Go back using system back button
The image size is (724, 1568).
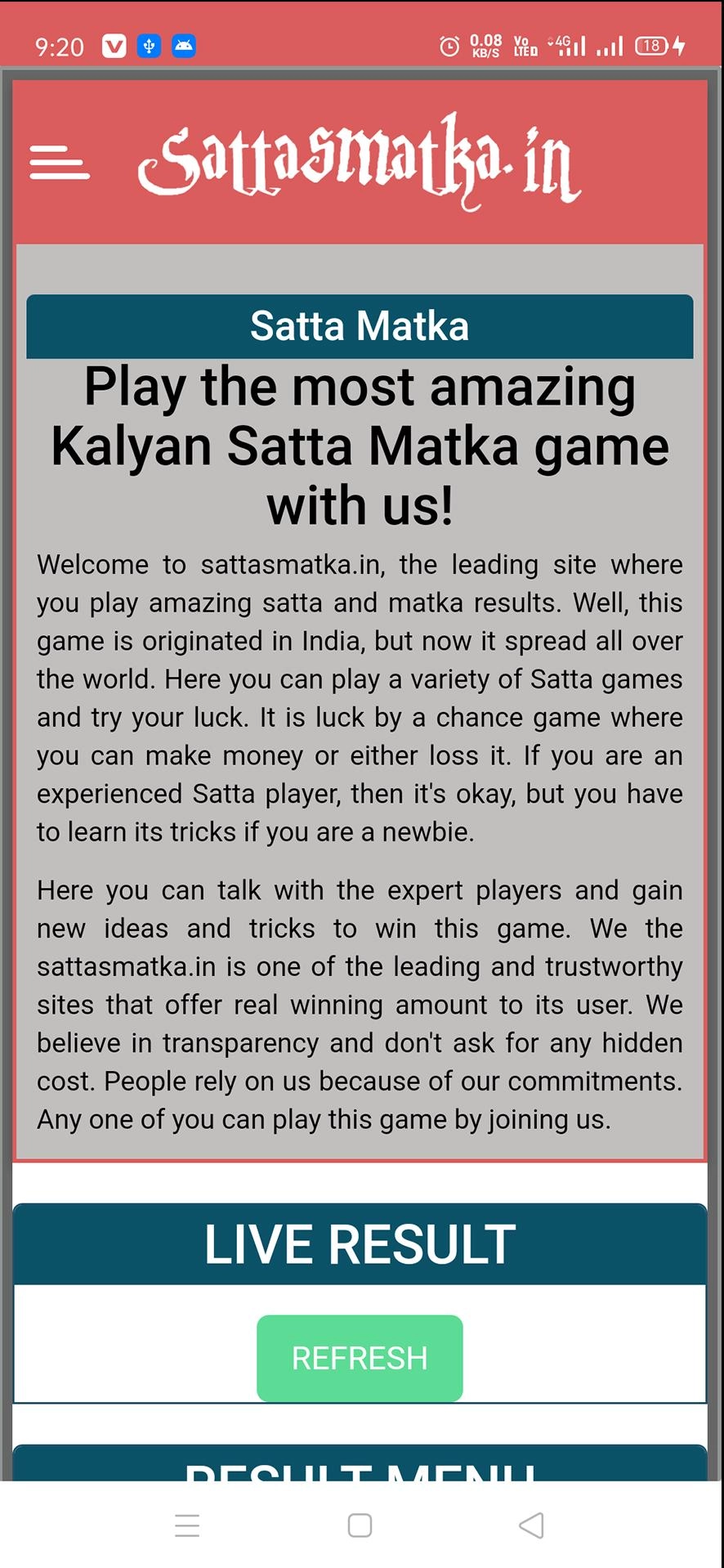[531, 1525]
